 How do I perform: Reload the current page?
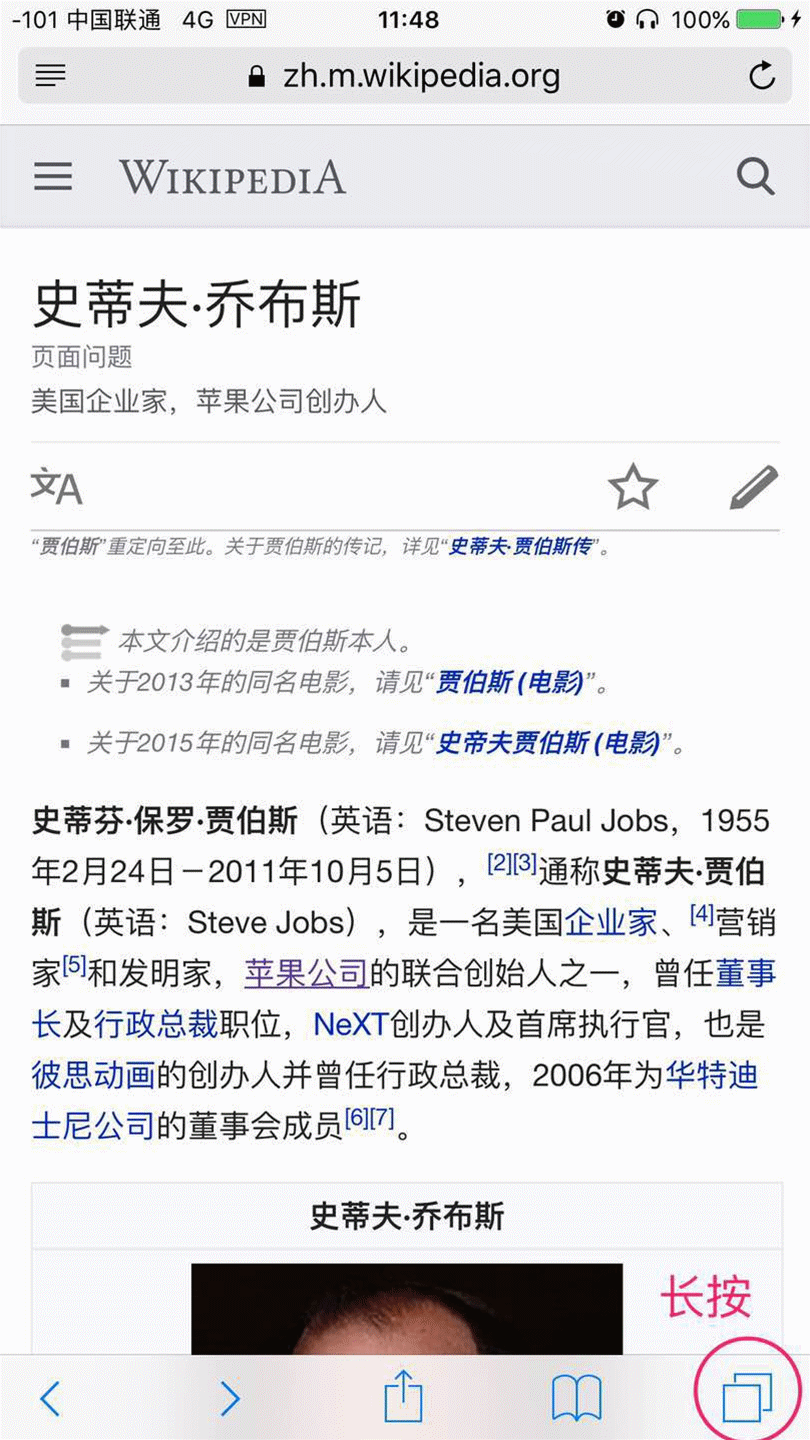(762, 76)
